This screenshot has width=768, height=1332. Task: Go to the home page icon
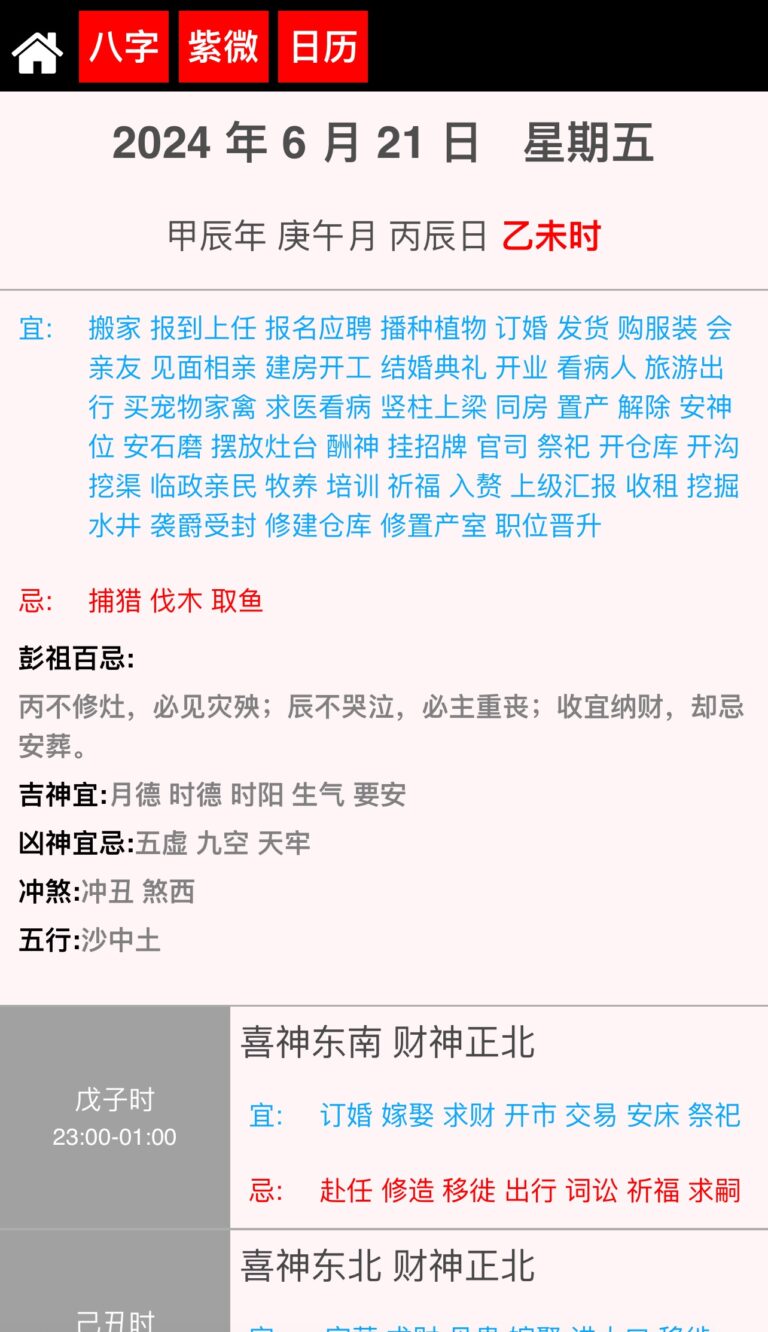click(37, 51)
